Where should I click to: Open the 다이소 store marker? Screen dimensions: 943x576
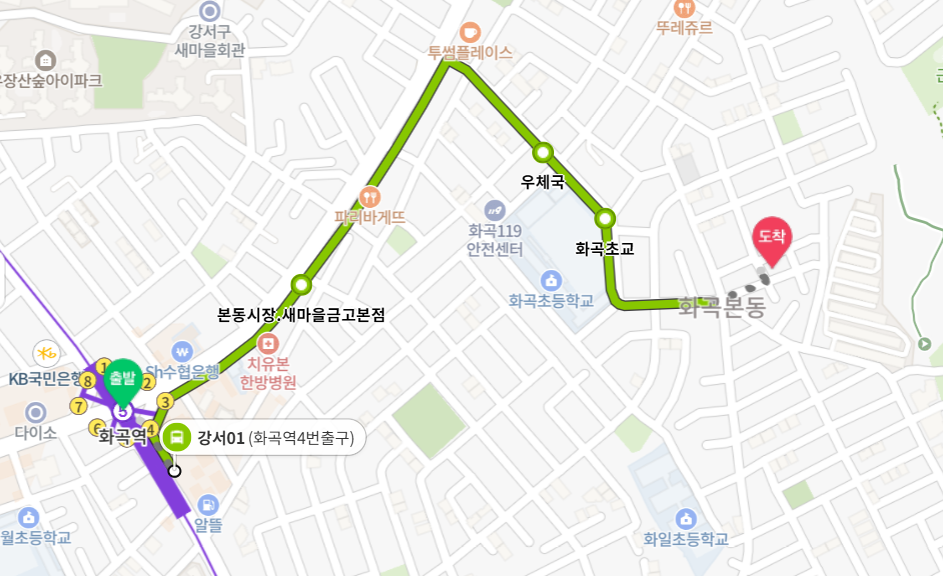point(35,413)
